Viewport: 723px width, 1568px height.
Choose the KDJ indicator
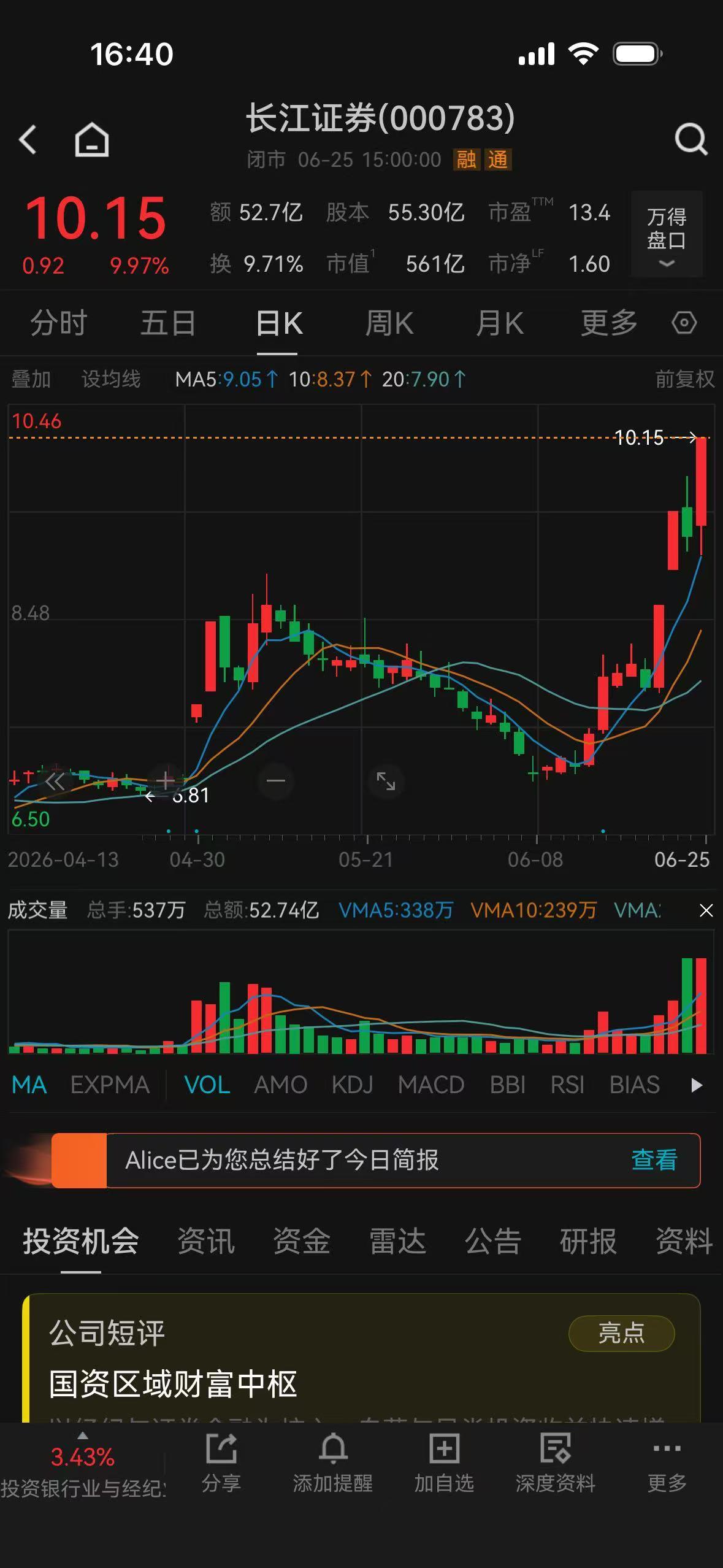353,1085
